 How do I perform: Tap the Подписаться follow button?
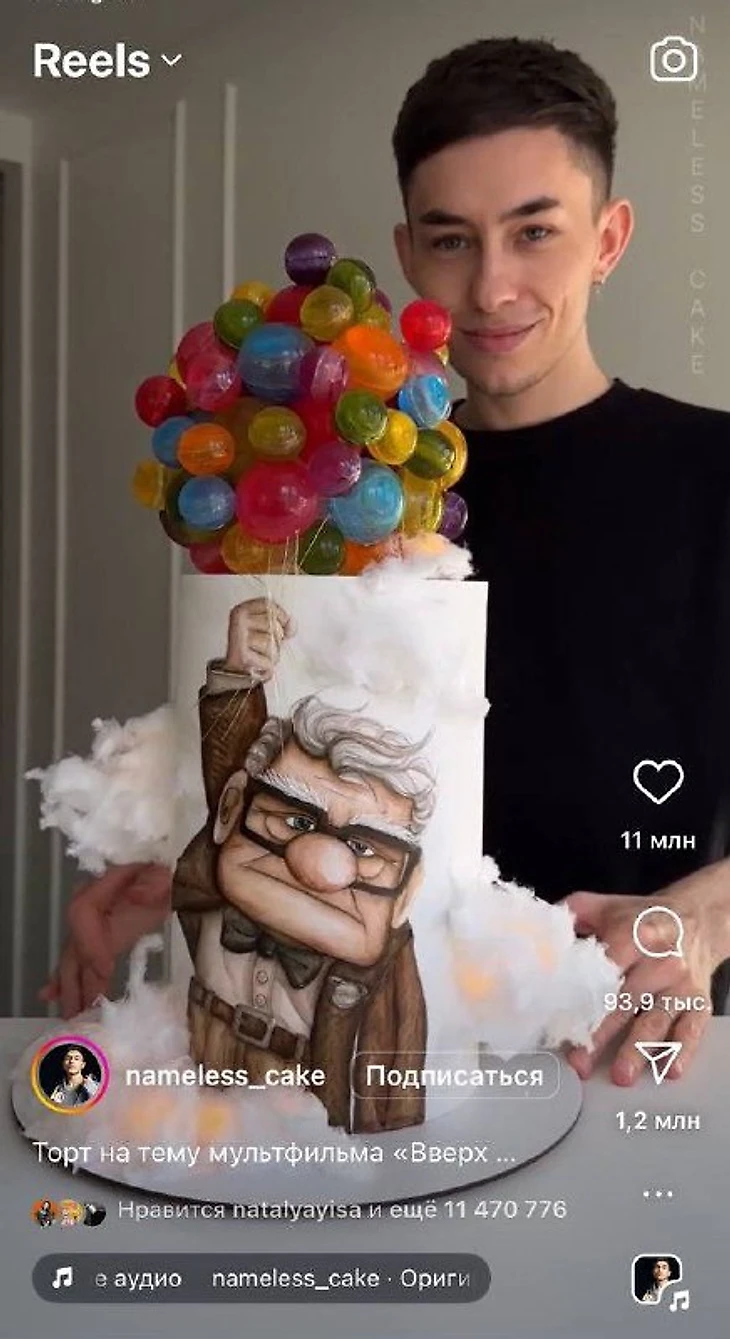(x=454, y=1076)
